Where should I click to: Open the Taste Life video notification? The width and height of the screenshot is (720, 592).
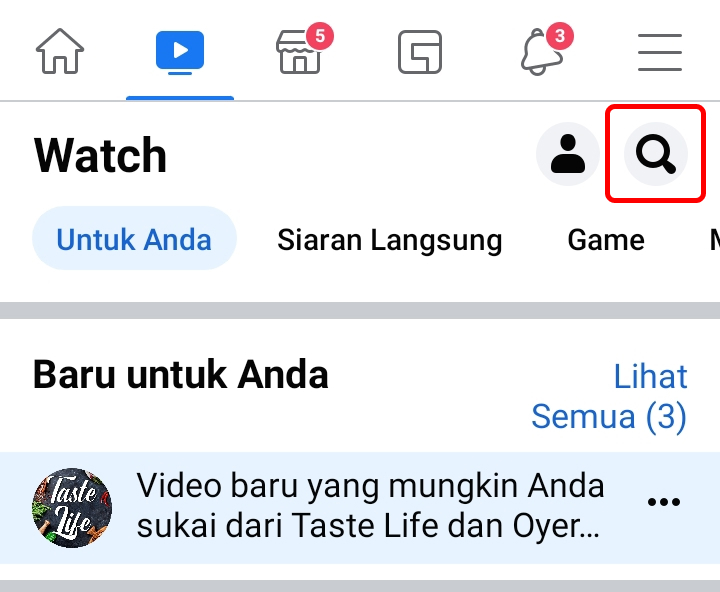(x=370, y=506)
